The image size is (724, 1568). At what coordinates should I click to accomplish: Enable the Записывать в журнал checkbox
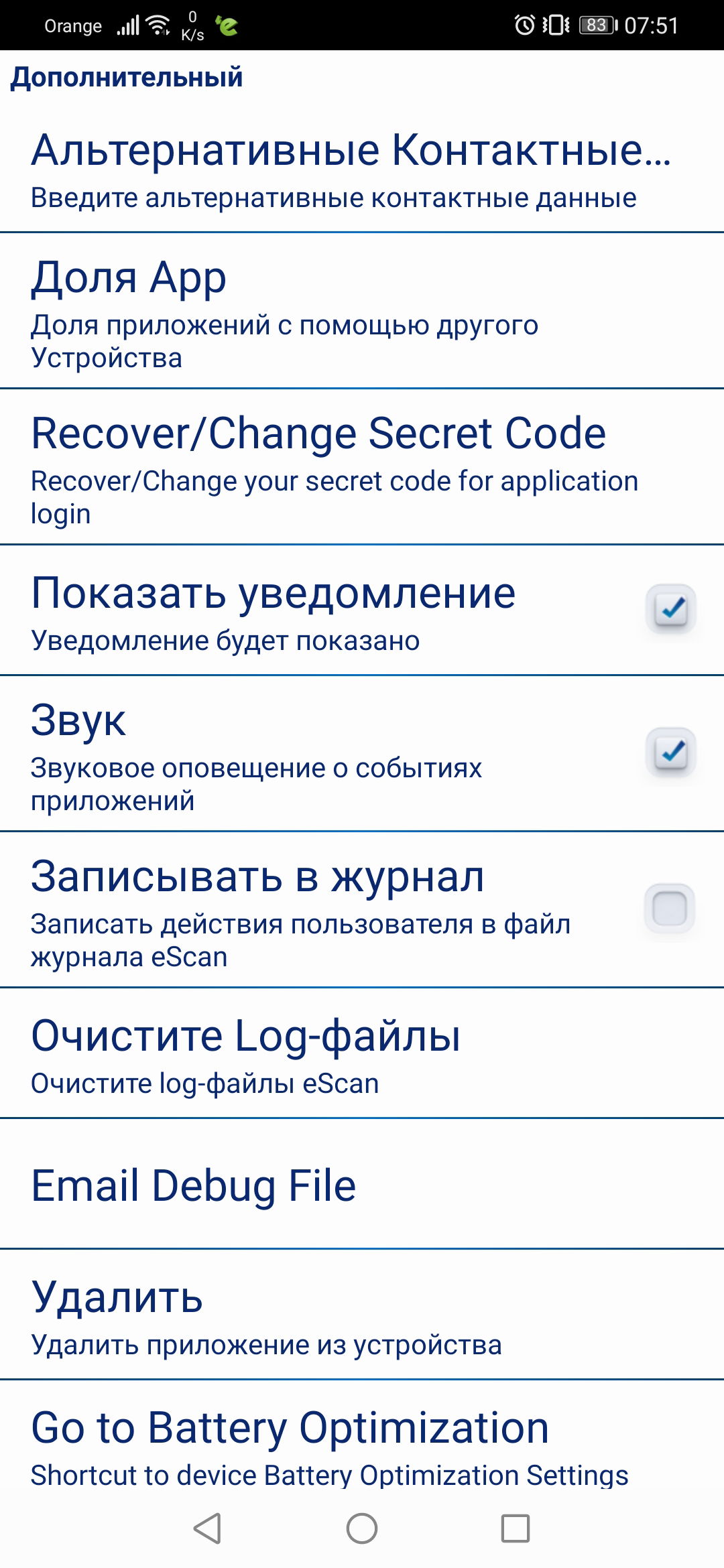[x=669, y=909]
